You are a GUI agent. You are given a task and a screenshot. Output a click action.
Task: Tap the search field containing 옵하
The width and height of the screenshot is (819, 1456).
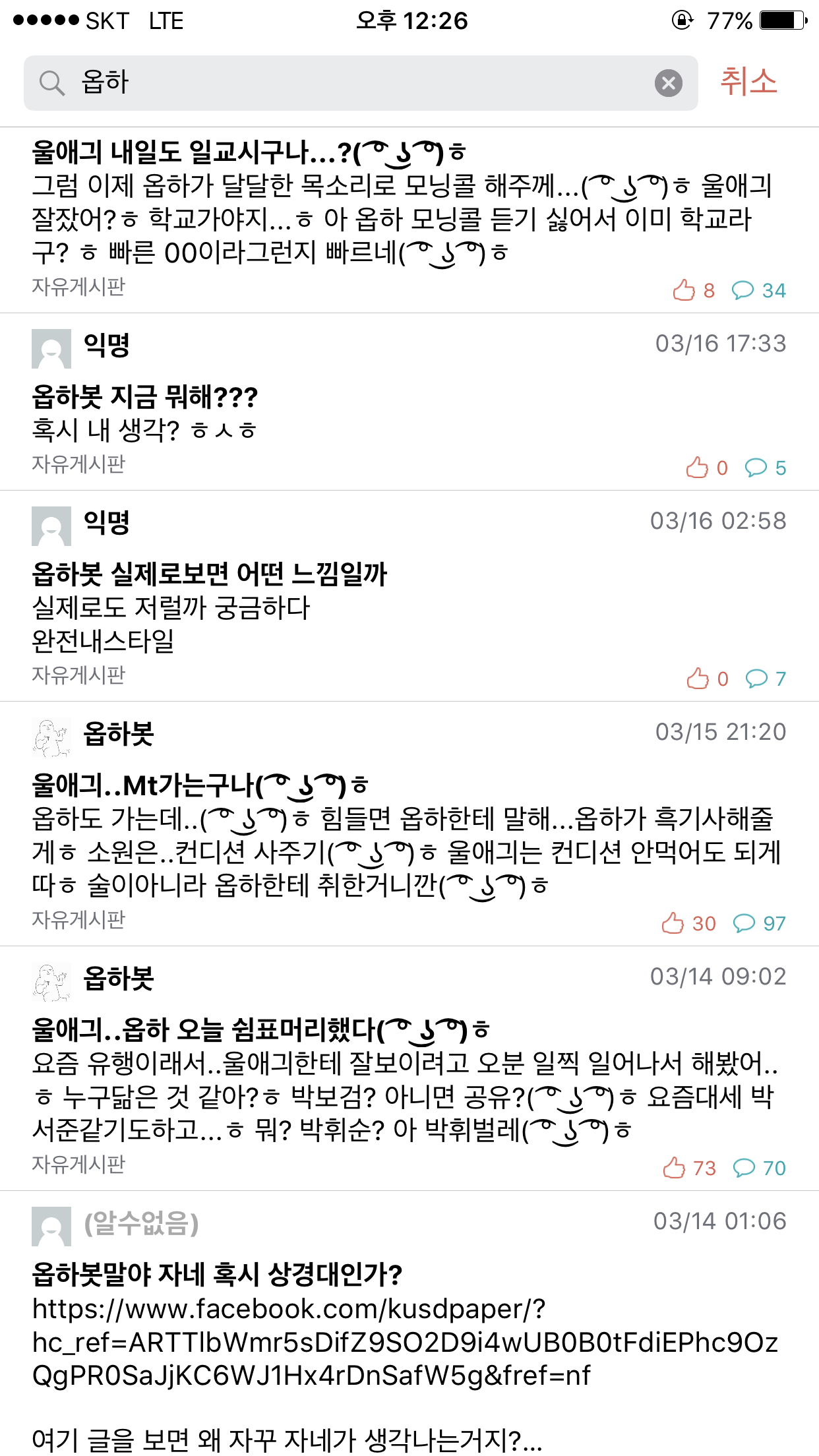(356, 83)
